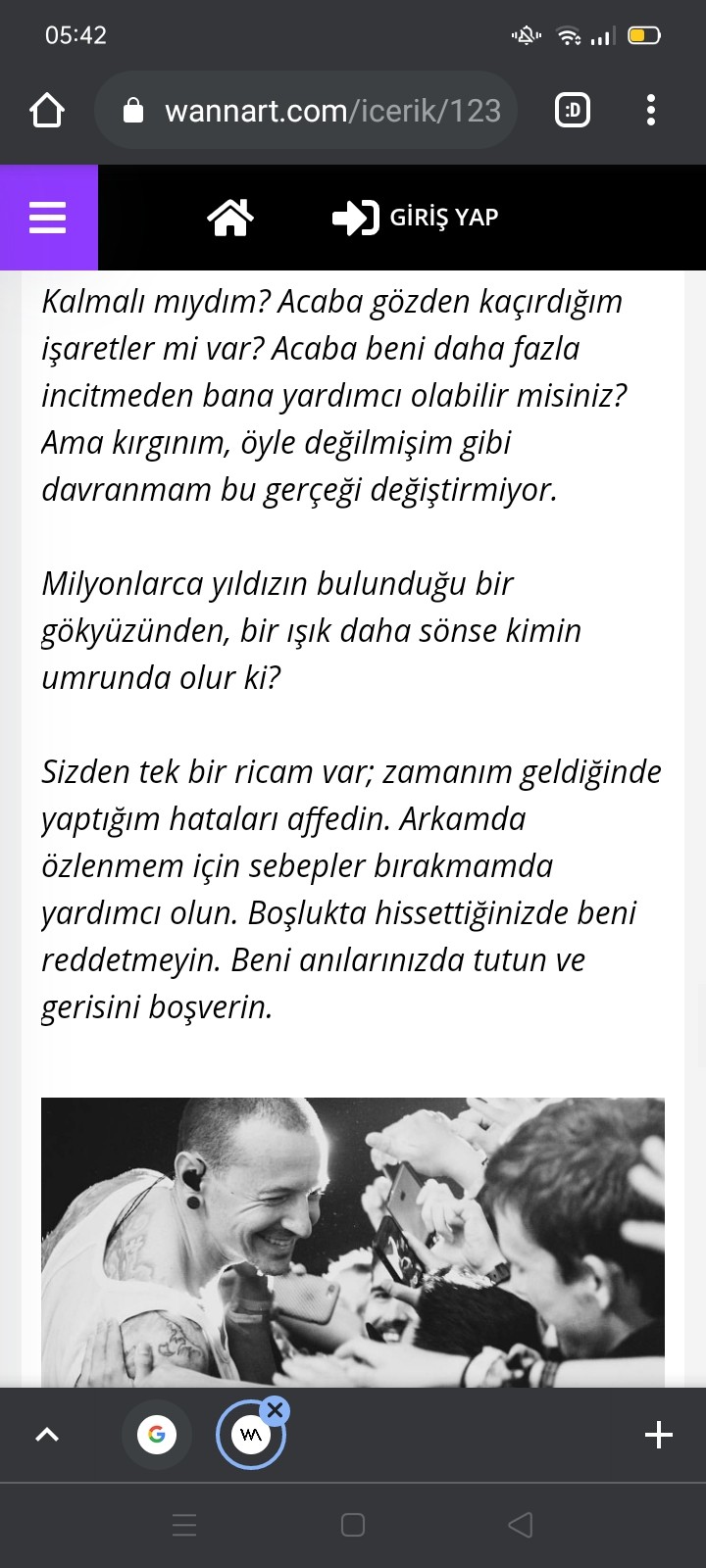This screenshot has width=706, height=1568.
Task: Open the black-and-white concert photo
Action: (x=353, y=1241)
